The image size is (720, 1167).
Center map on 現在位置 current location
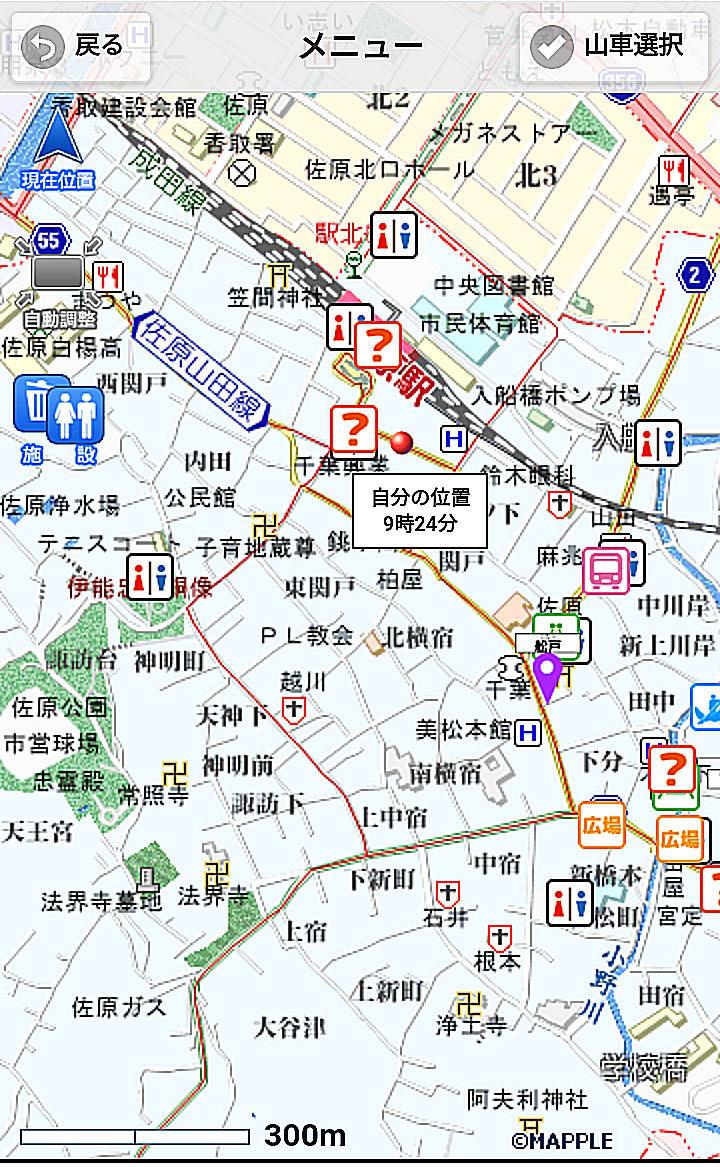coord(57,147)
